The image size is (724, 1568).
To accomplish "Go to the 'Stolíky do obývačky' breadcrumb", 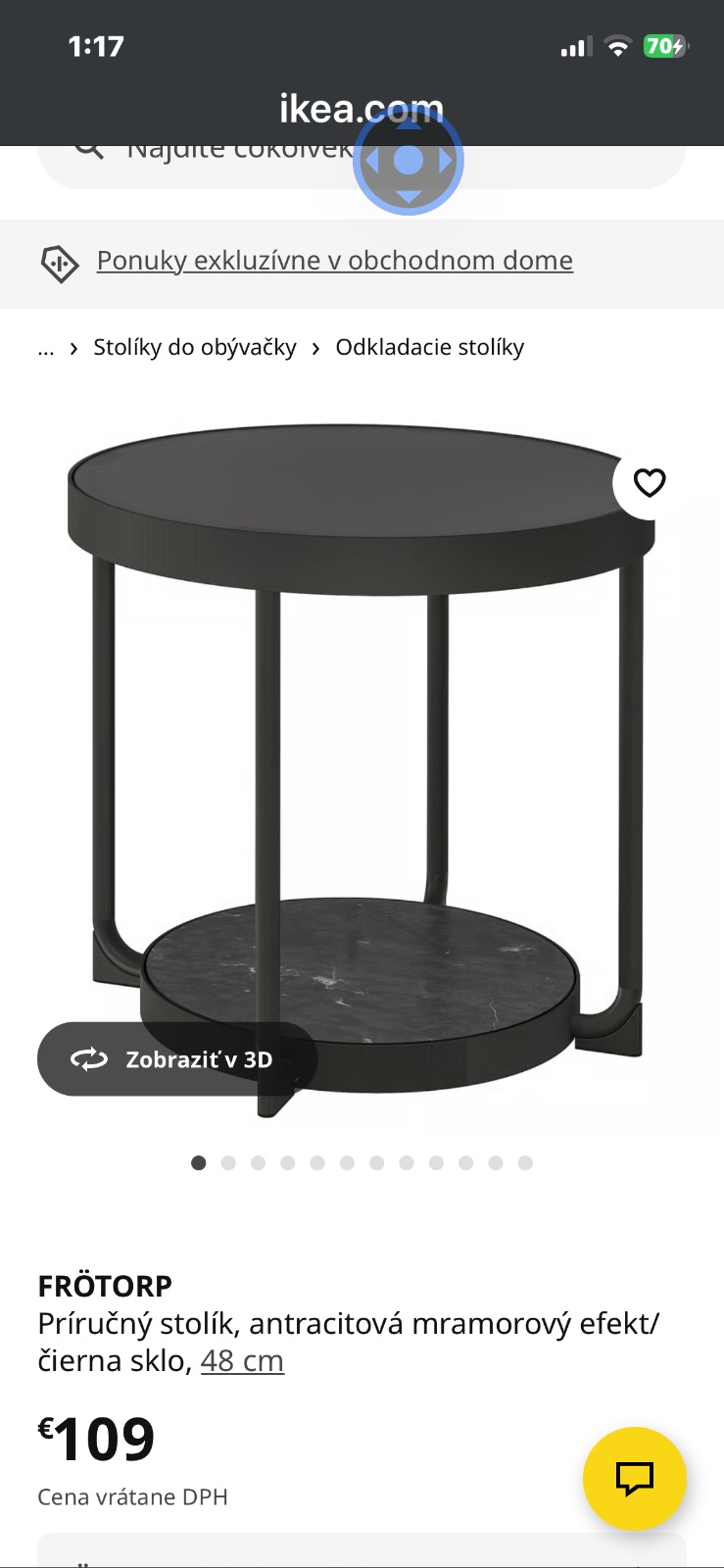I will [x=194, y=348].
